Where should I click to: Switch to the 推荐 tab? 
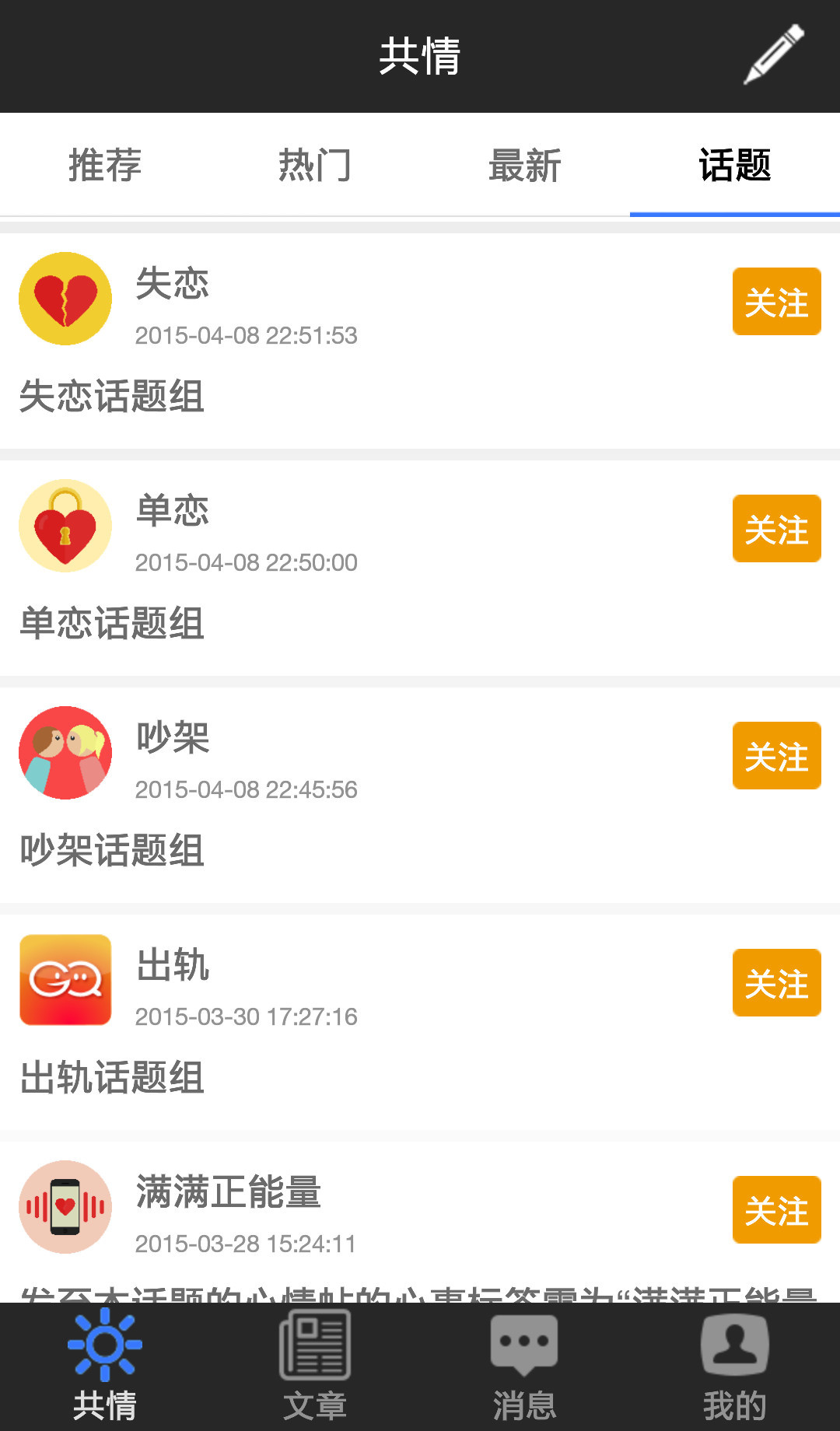(105, 165)
